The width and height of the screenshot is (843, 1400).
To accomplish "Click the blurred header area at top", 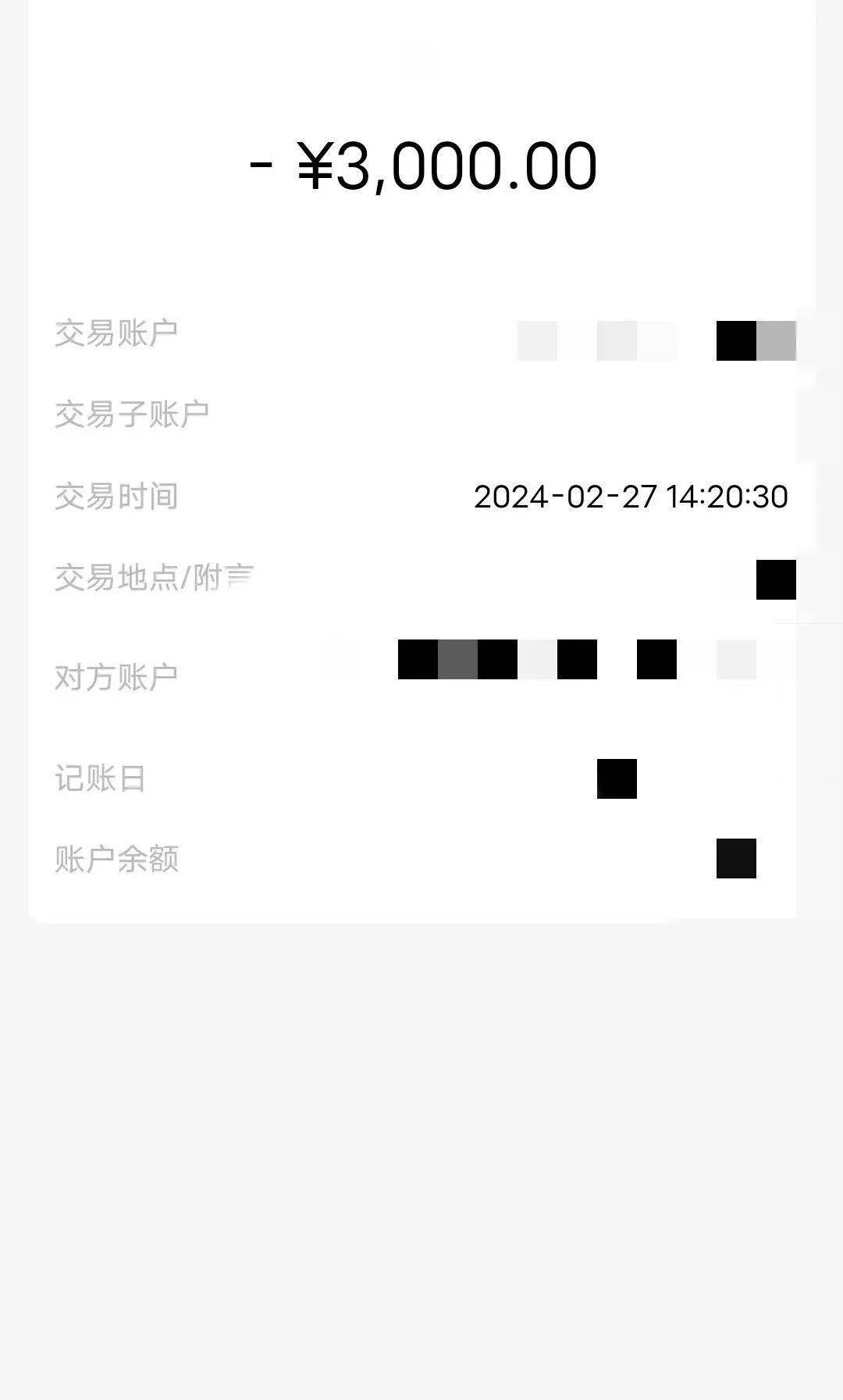I will (419, 62).
